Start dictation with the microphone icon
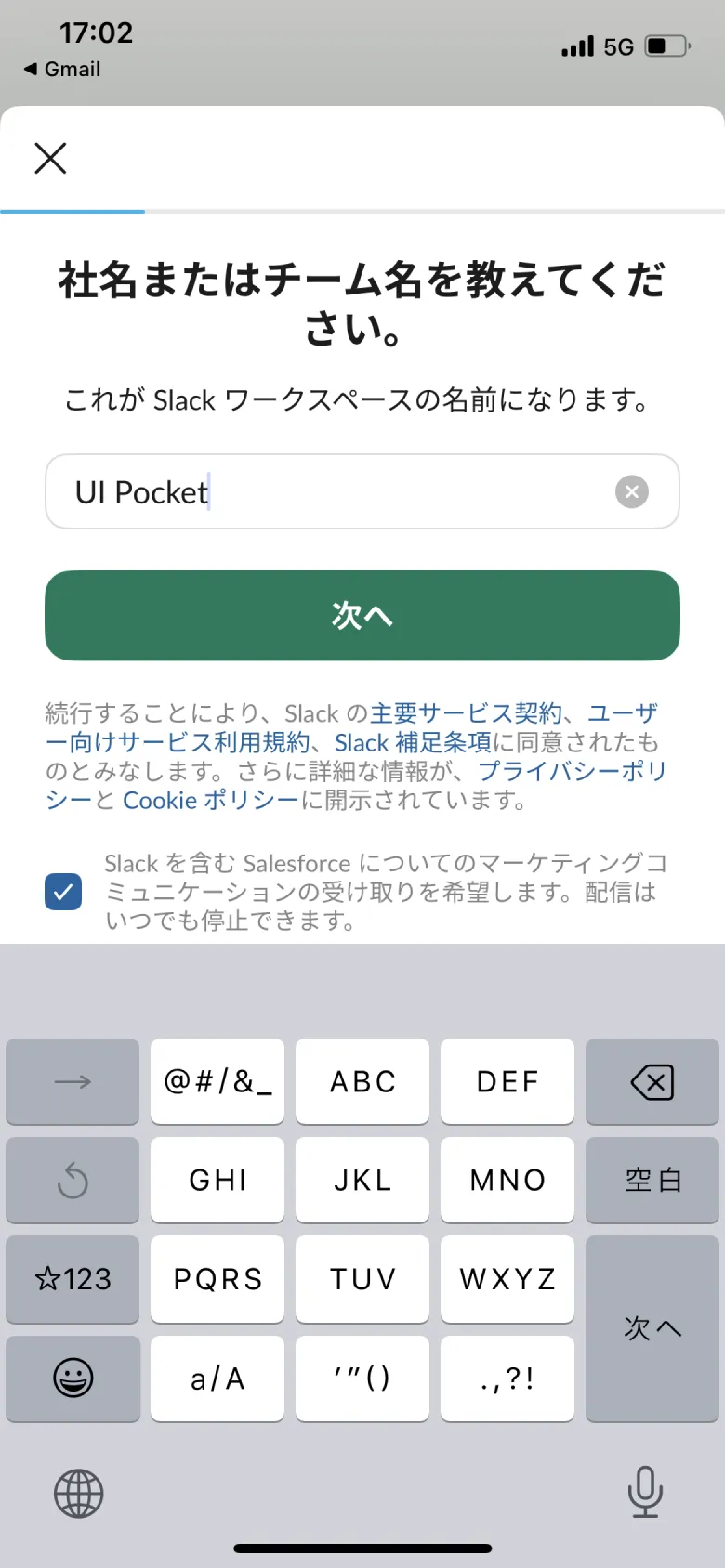725x1568 pixels. 645,1493
